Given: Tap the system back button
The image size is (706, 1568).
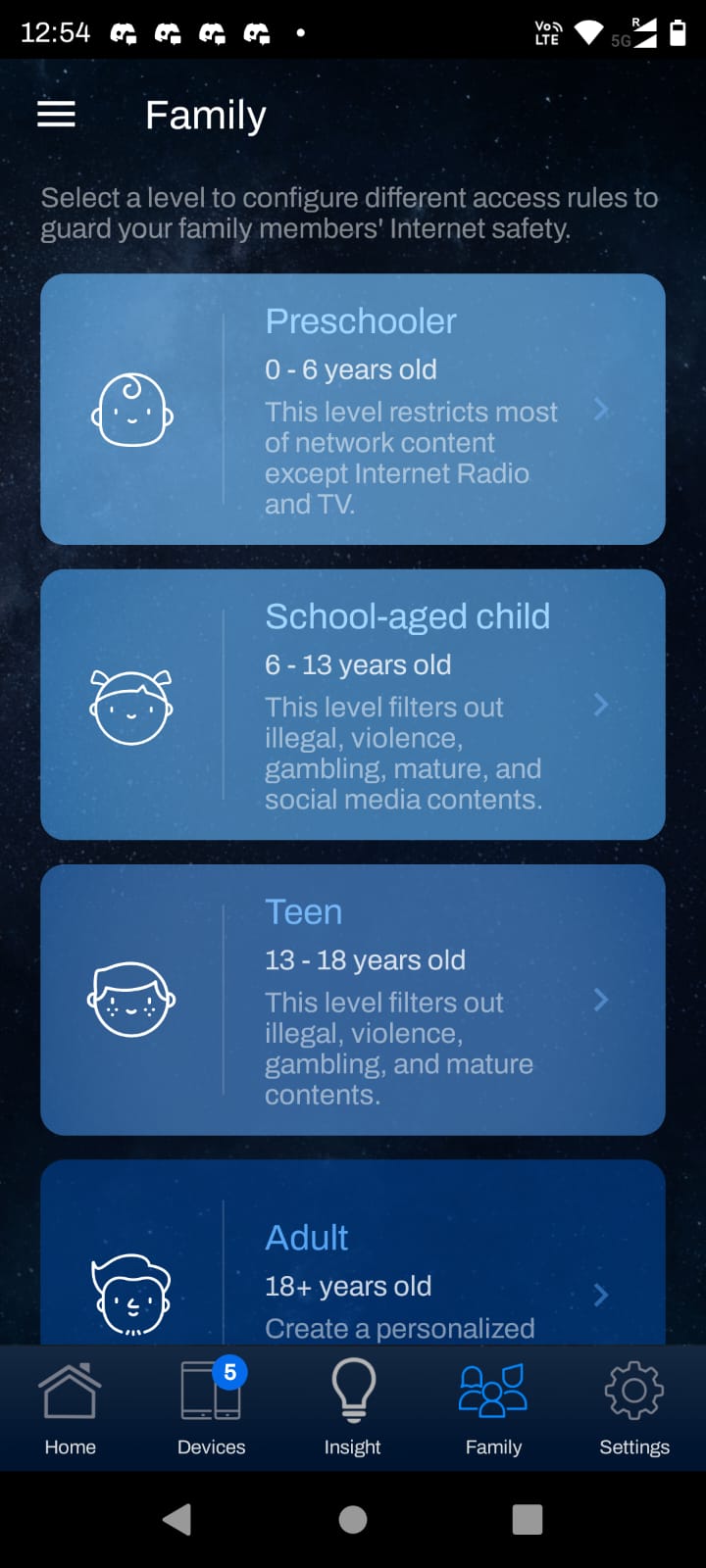Looking at the screenshot, I should coord(177,1519).
